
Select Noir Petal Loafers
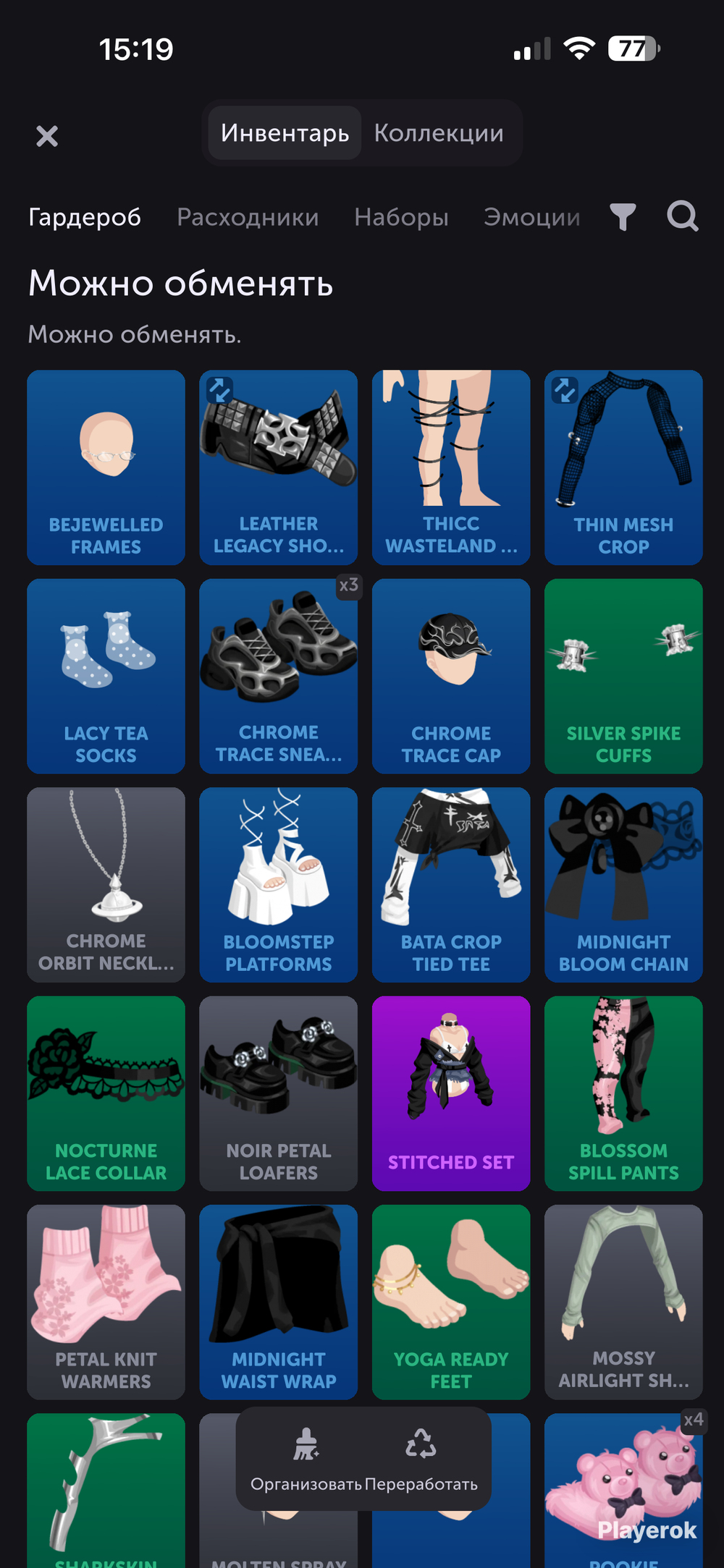coord(278,1093)
